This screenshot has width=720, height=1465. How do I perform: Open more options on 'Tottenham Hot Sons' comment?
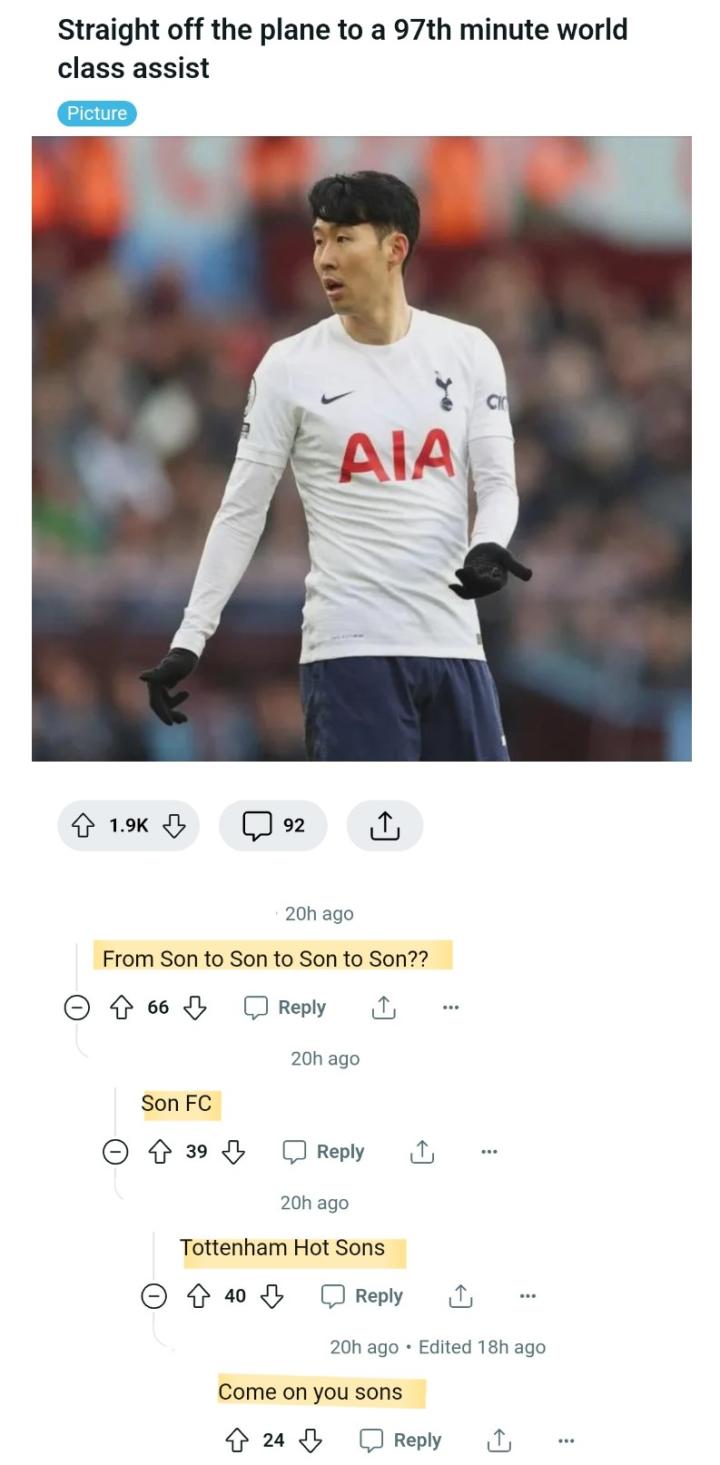pyautogui.click(x=528, y=1296)
